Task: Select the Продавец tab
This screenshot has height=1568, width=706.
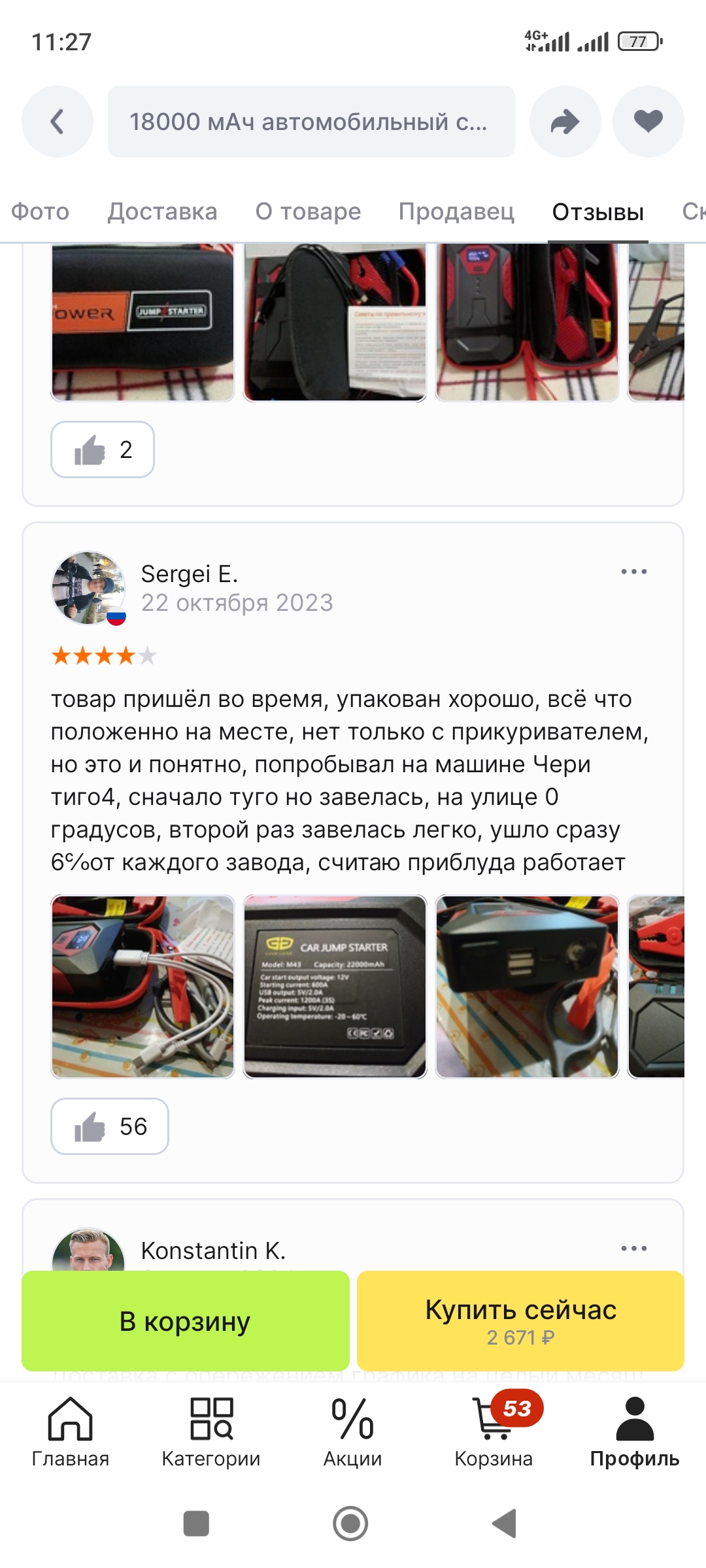Action: (x=456, y=212)
